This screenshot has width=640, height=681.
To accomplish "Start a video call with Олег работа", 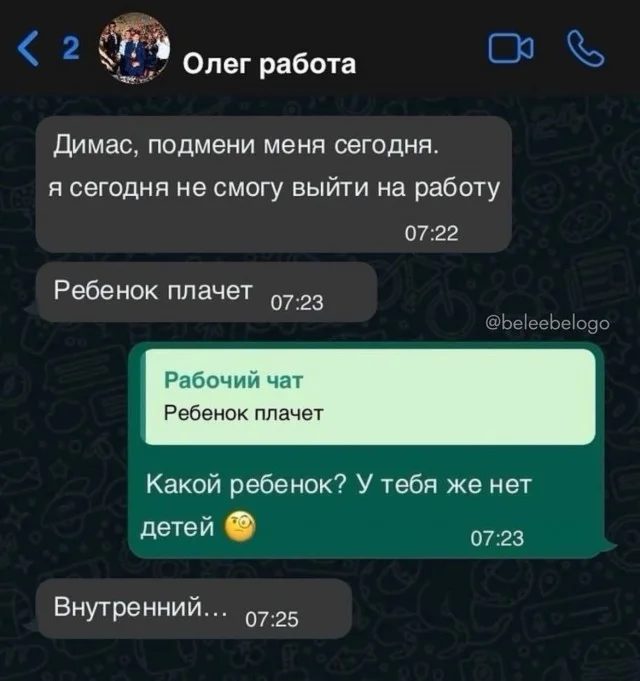I will 512,49.
